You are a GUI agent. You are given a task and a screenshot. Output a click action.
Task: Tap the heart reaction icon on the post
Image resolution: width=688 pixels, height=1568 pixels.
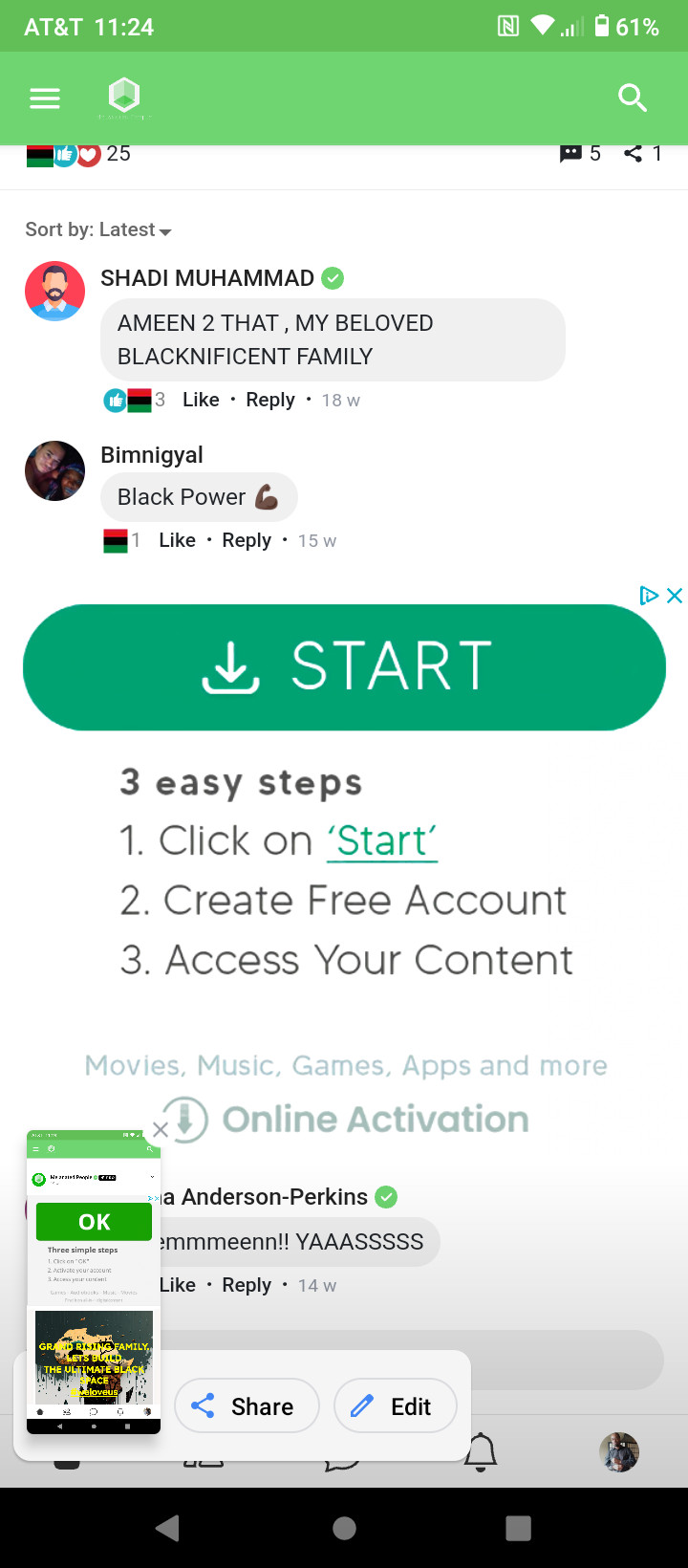(88, 153)
